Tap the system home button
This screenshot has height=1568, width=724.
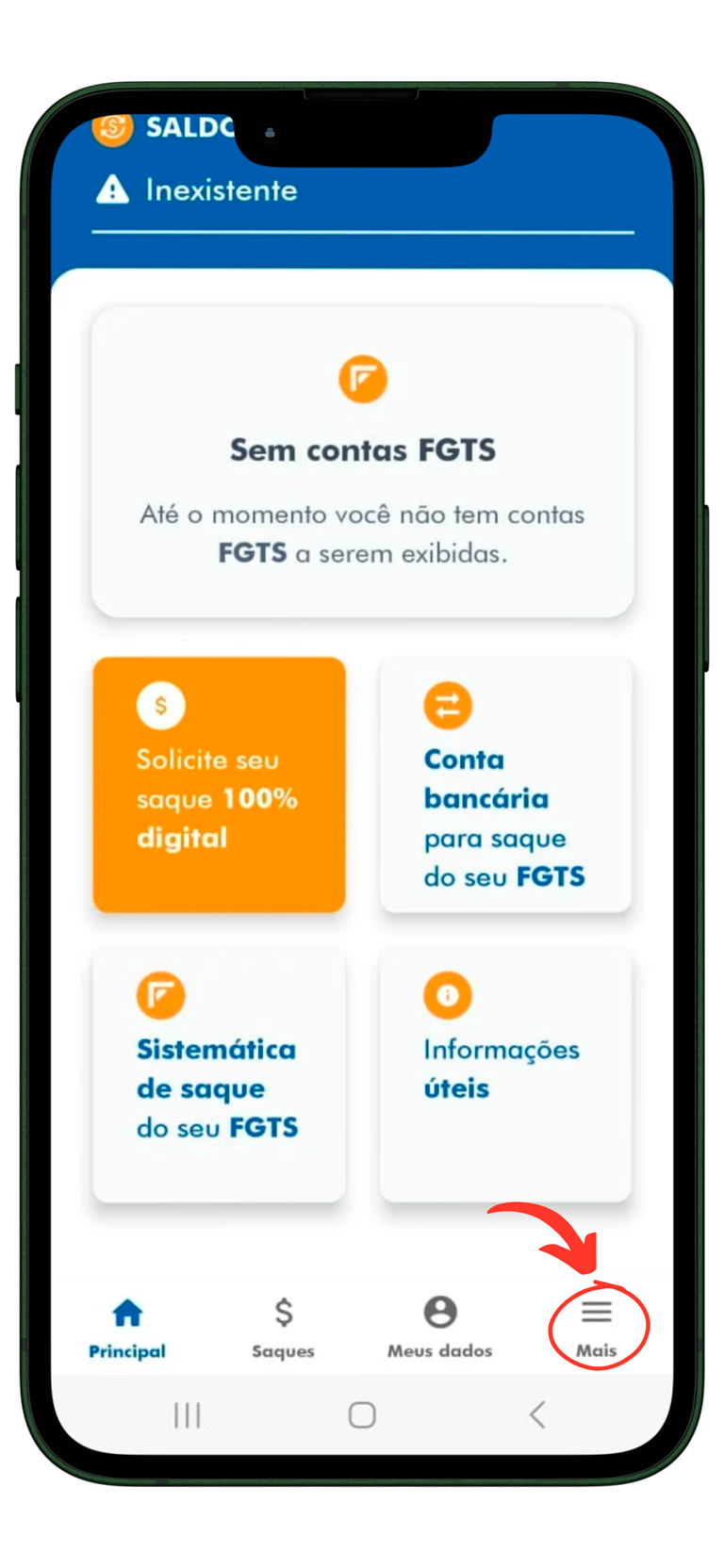[362, 1414]
